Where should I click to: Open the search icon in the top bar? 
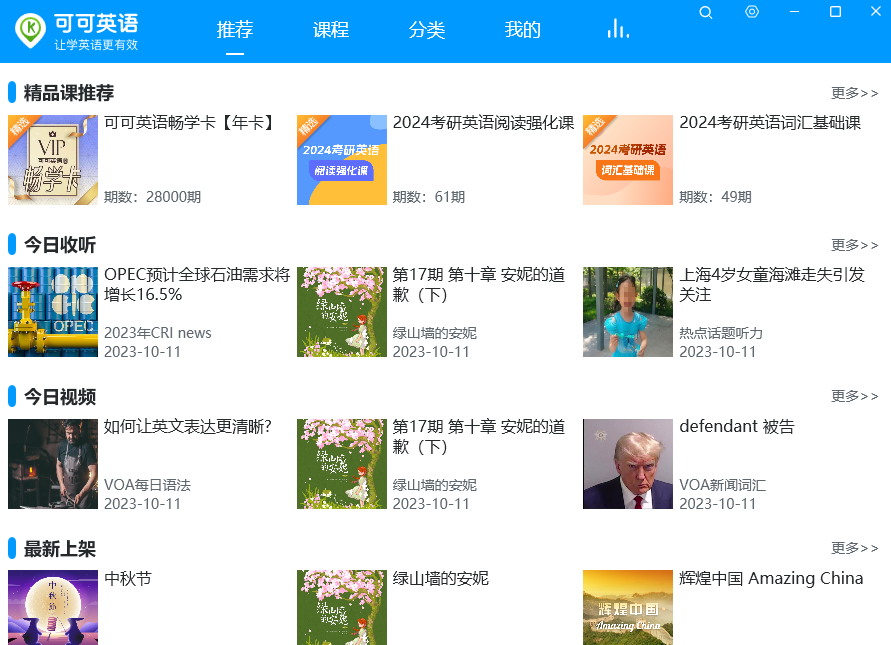(706, 12)
